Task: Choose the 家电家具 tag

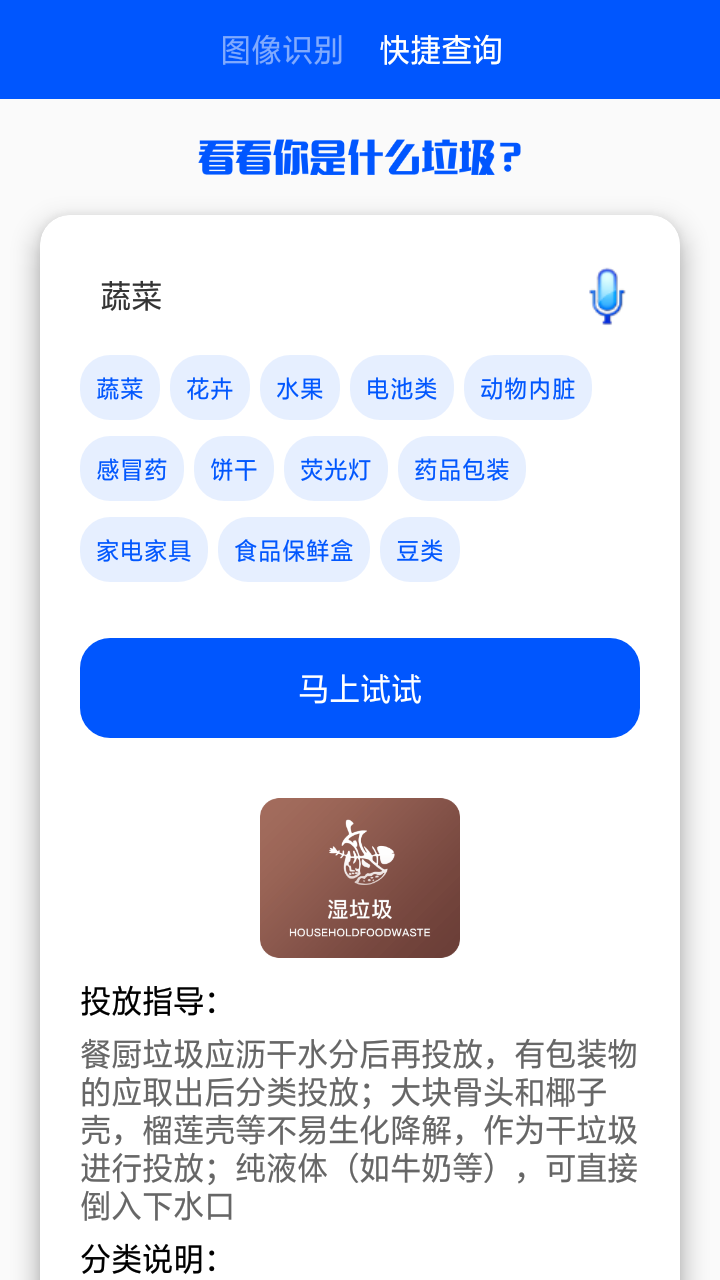Action: point(143,549)
